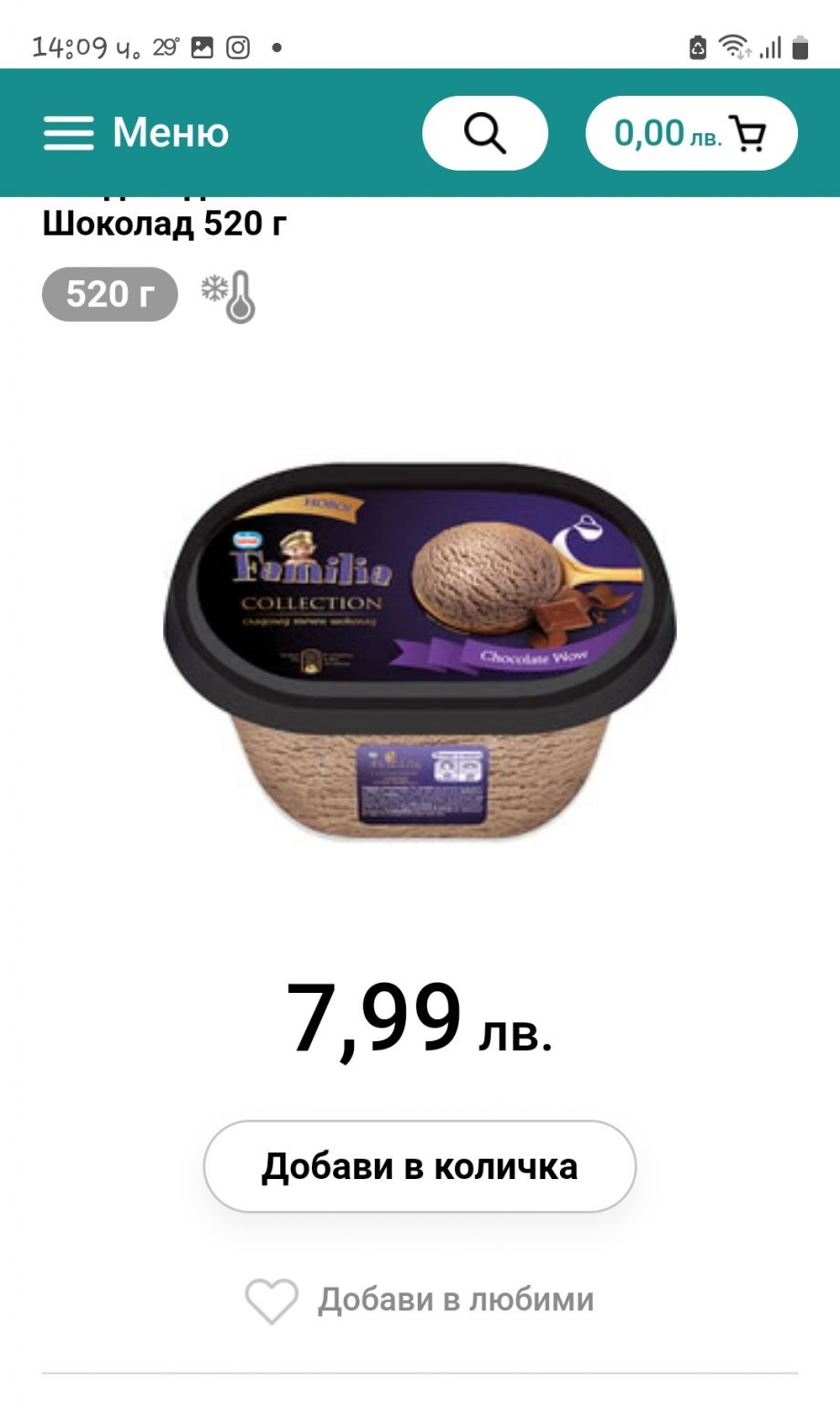Open the search magnifier button
This screenshot has width=840, height=1409.
click(484, 133)
